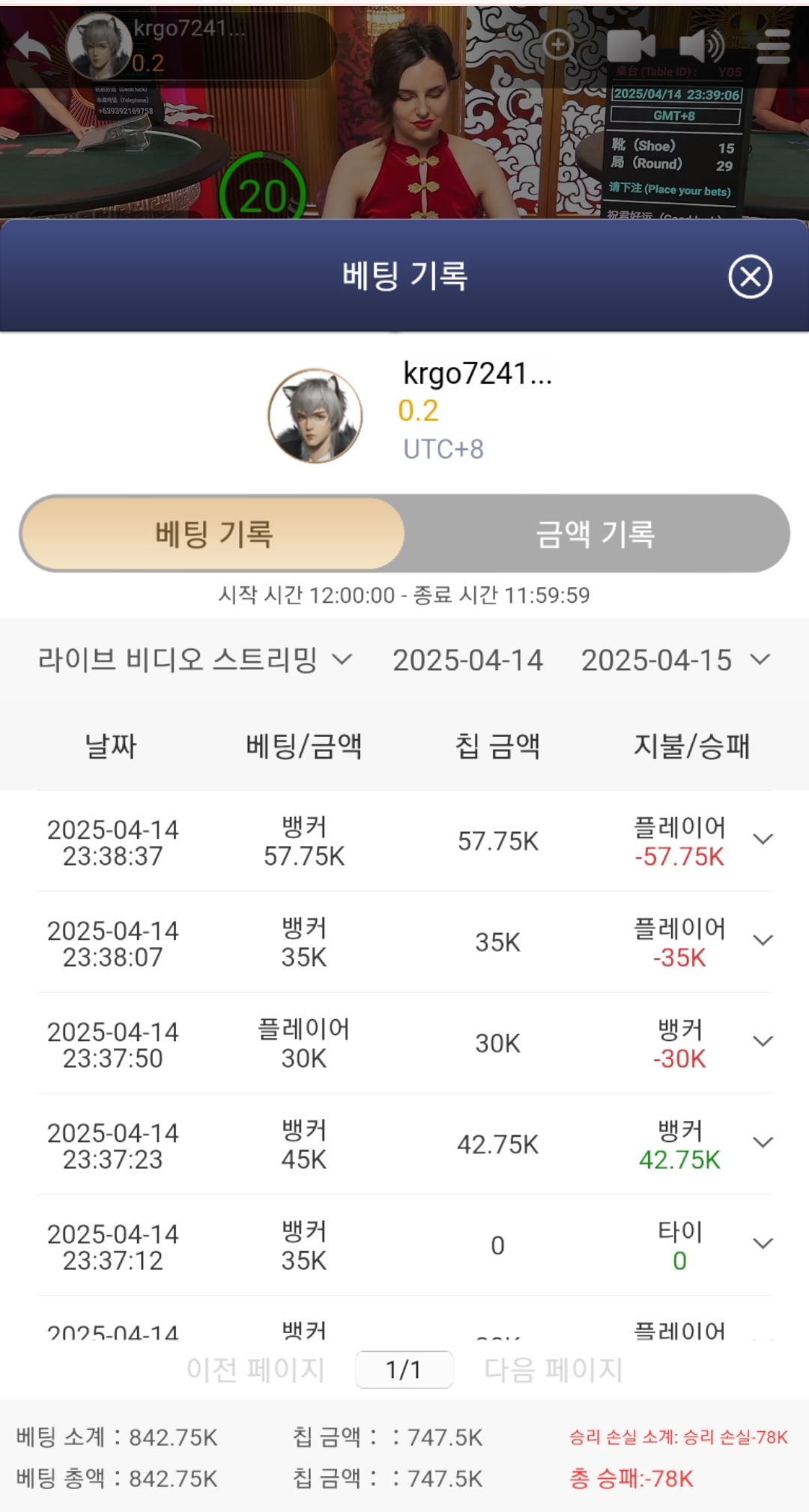This screenshot has height=1512, width=809.
Task: Tap the back arrow at top left
Action: (32, 47)
